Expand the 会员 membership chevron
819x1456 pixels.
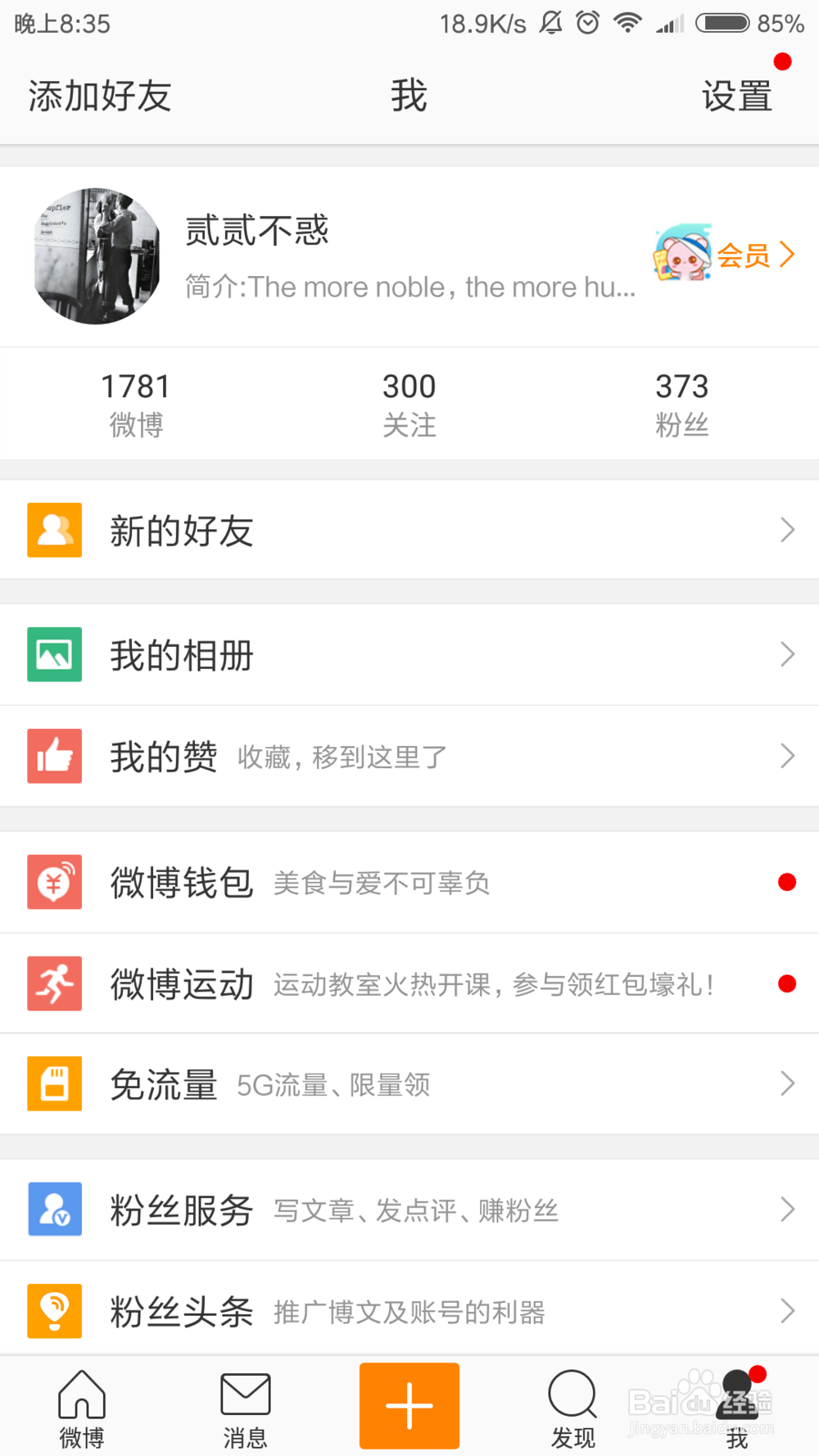[x=786, y=255]
